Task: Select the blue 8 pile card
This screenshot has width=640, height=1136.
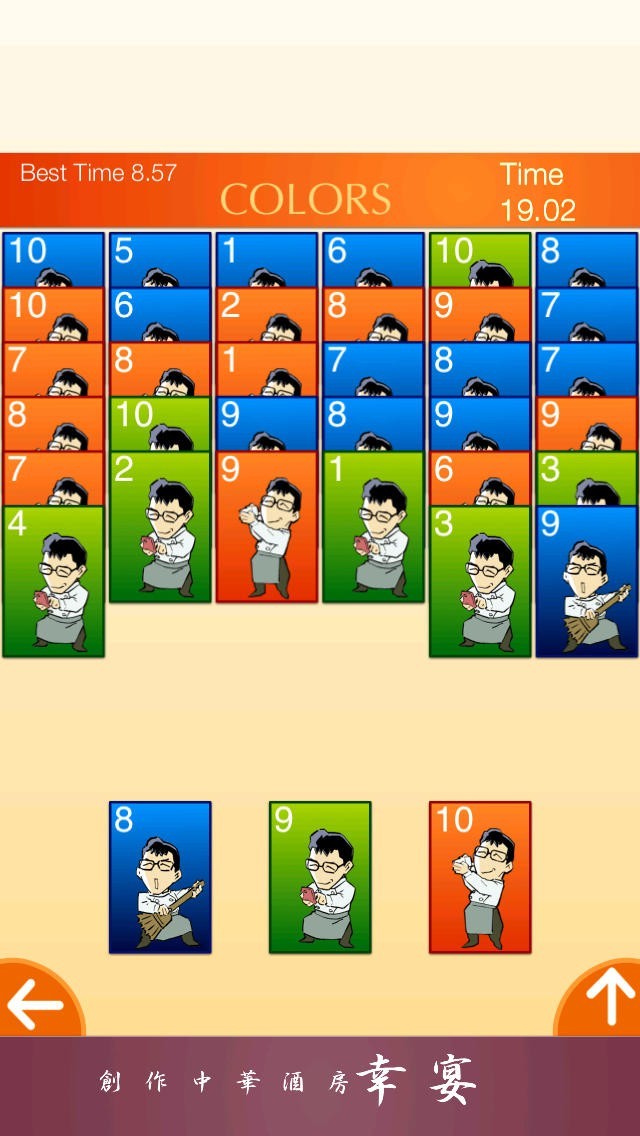Action: (x=160, y=877)
